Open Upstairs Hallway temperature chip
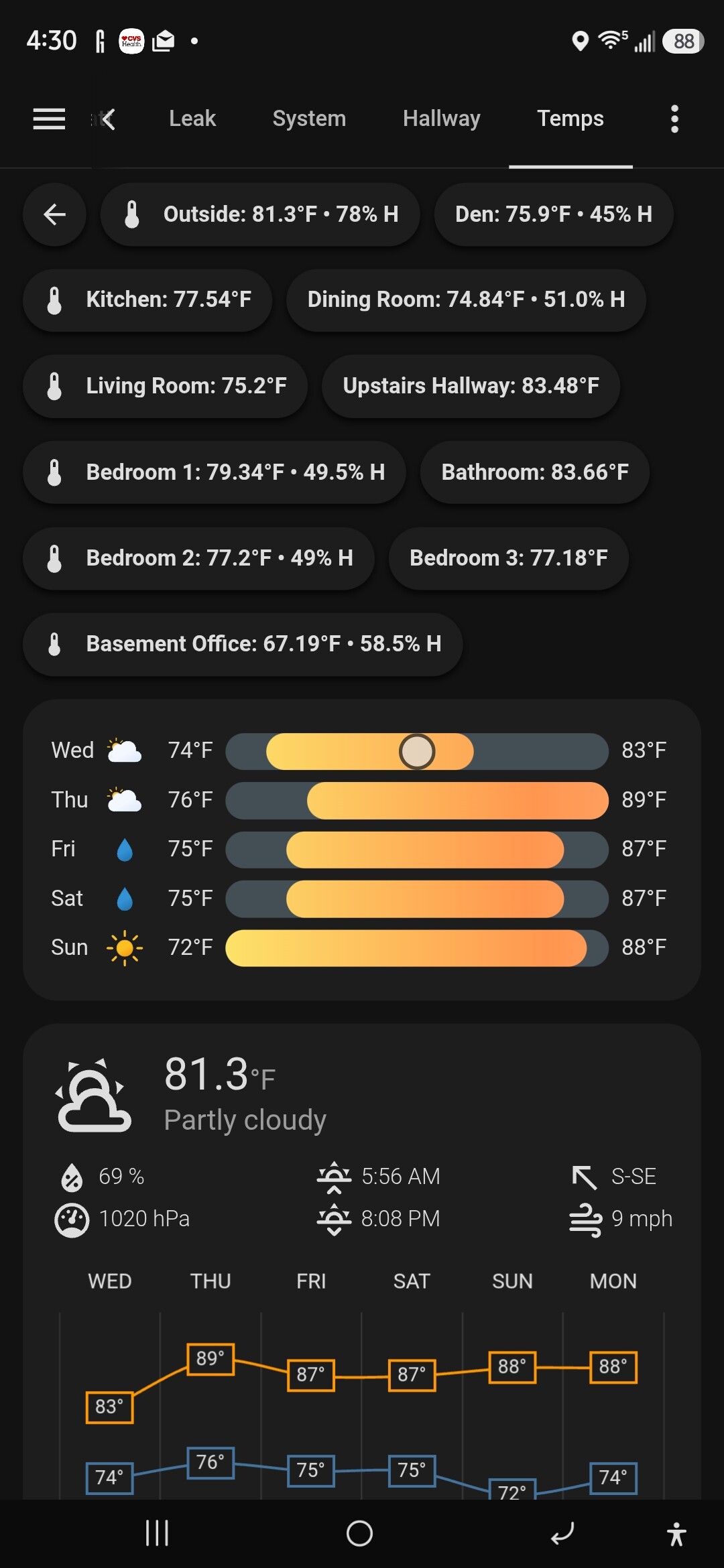 471,387
